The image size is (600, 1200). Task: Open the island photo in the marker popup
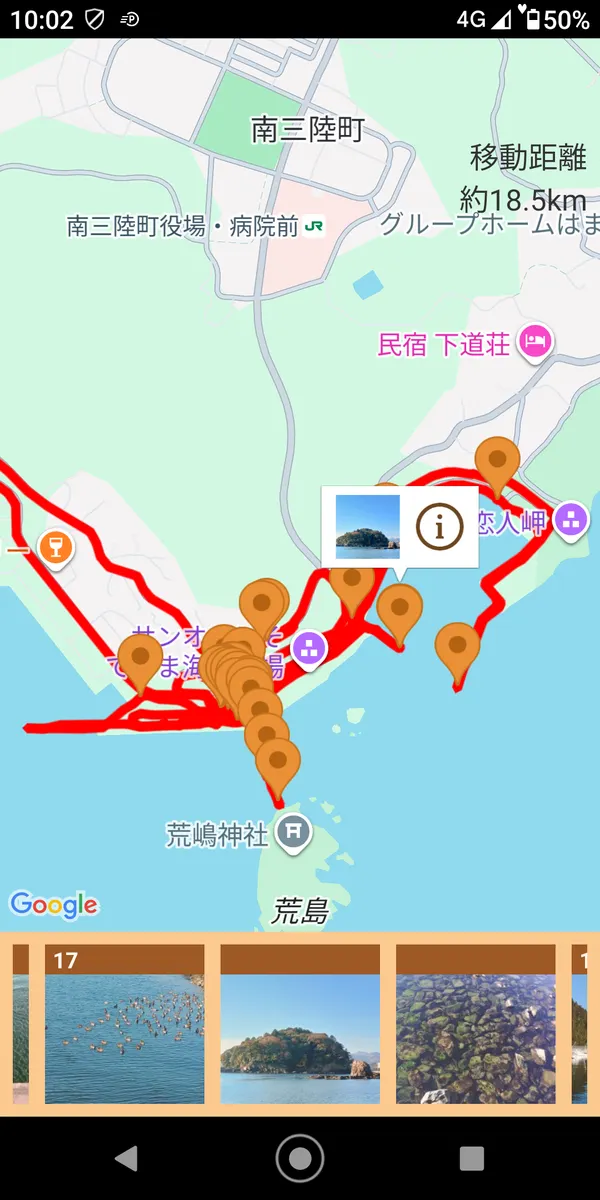pyautogui.click(x=367, y=527)
